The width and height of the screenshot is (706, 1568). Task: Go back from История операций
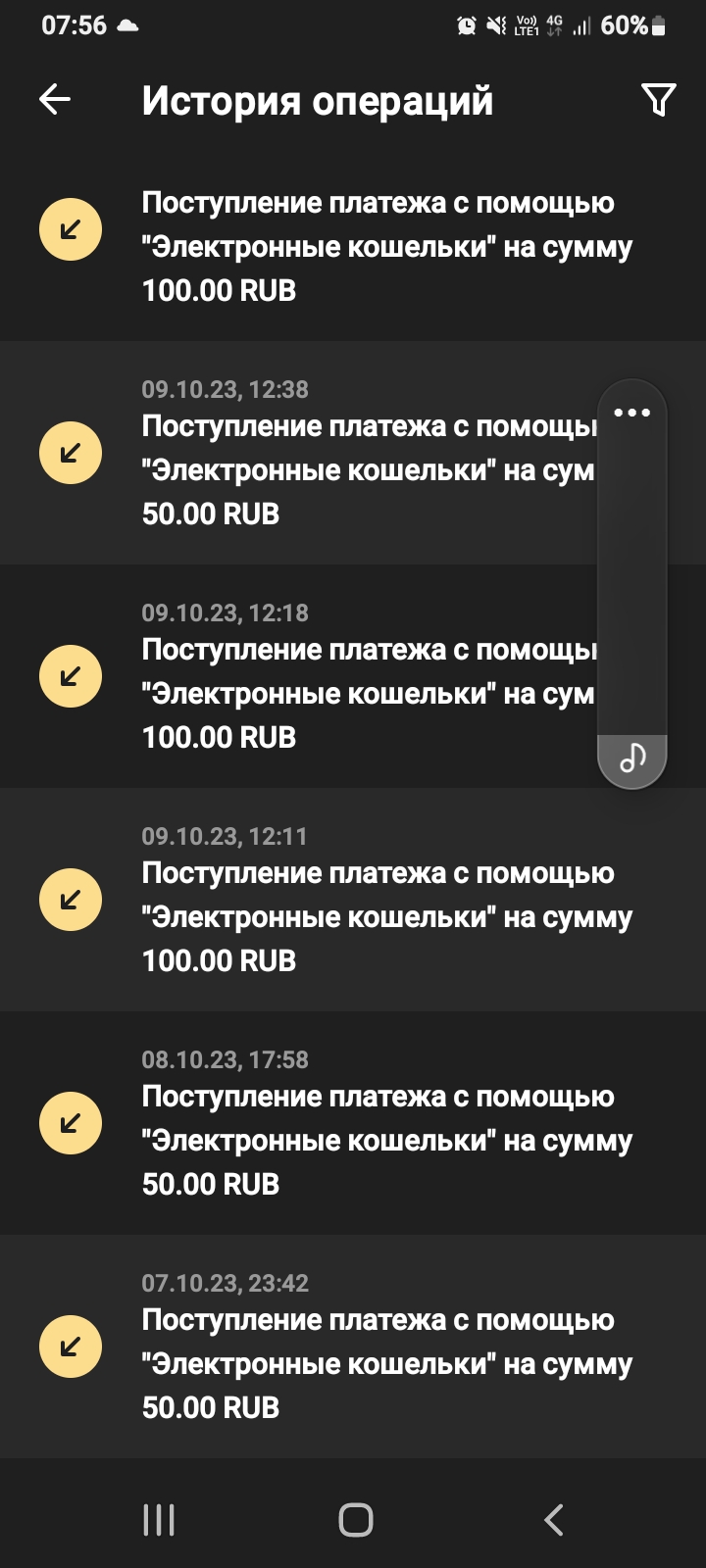55,99
